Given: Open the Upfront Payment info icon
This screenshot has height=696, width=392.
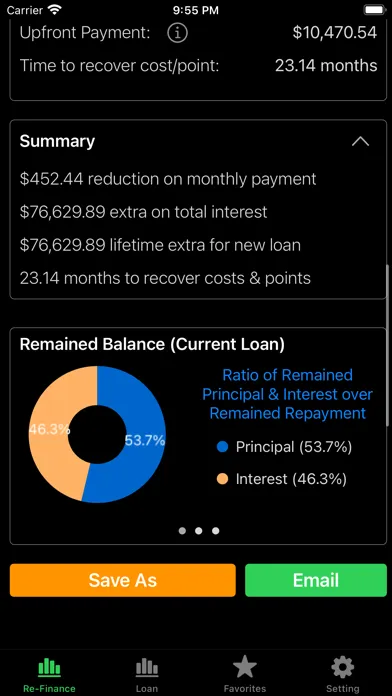Looking at the screenshot, I should pos(178,33).
